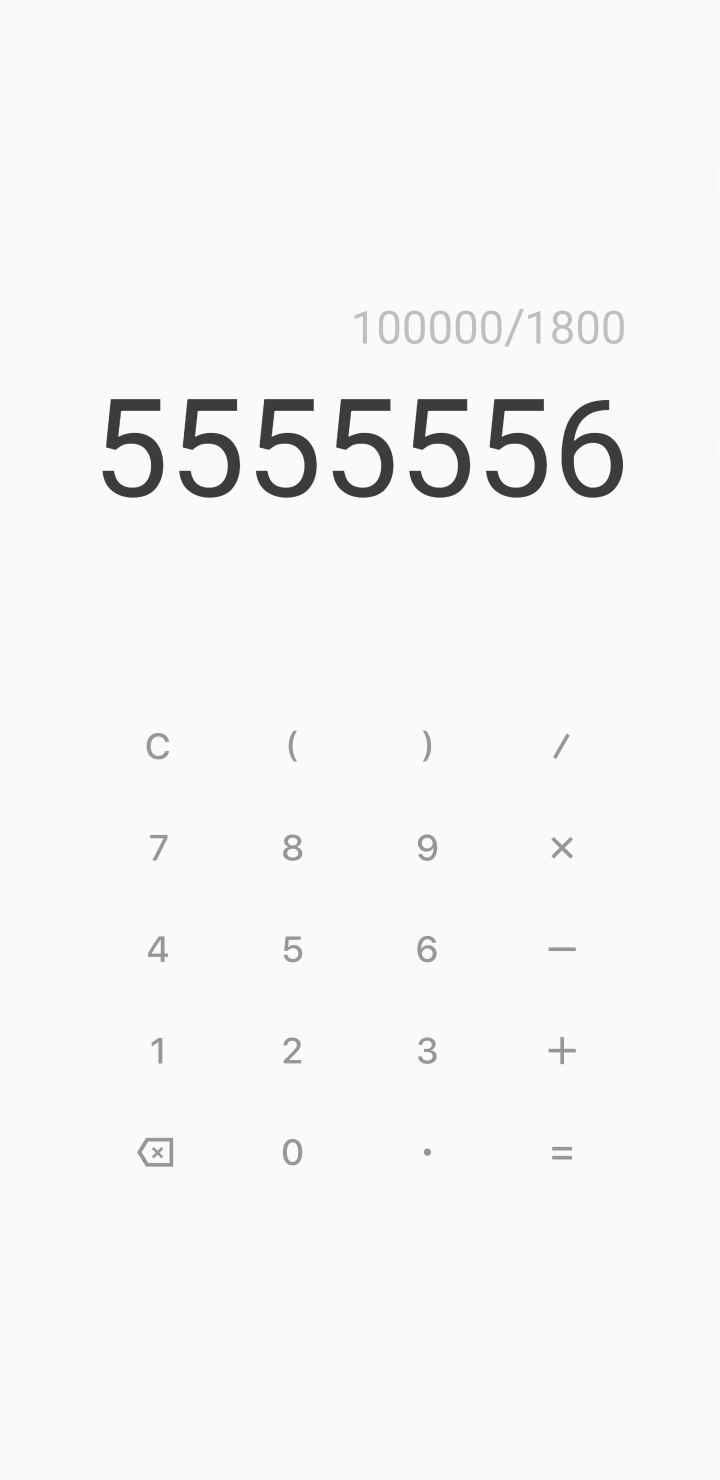720x1480 pixels.
Task: Enter the digit 4
Action: click(157, 949)
